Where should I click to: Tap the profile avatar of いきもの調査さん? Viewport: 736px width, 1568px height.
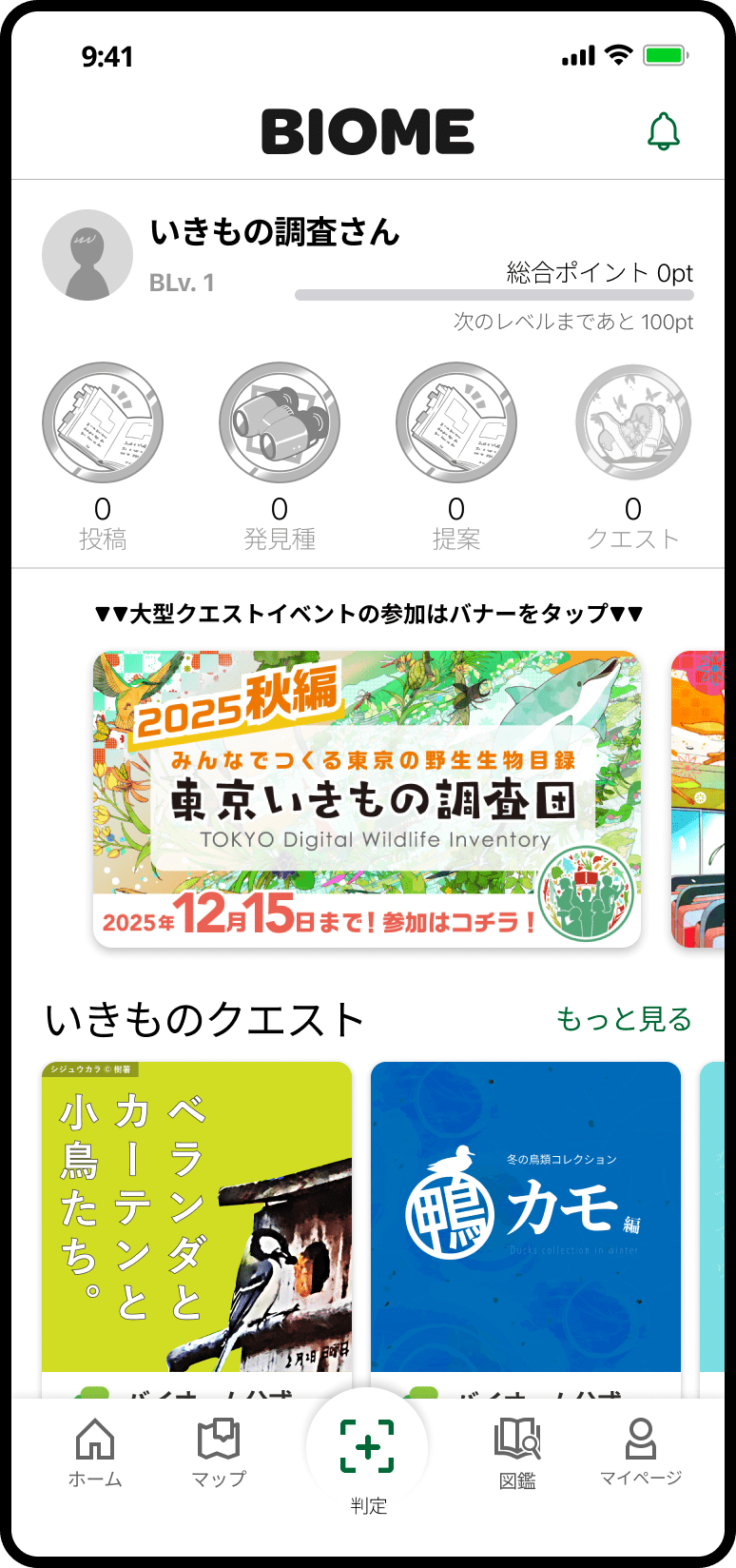pos(87,255)
